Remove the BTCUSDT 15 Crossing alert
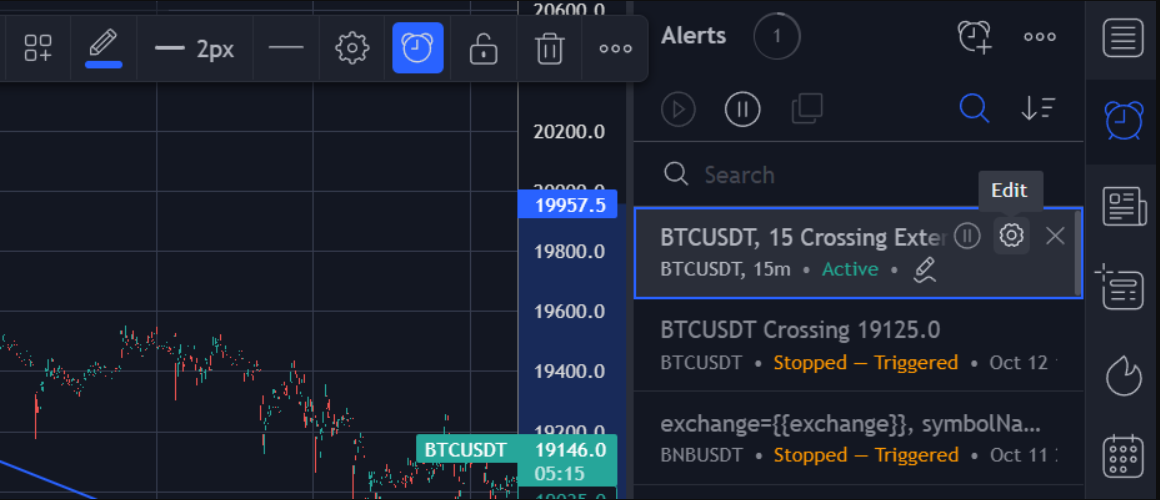Screen dimensions: 1160x500 tap(1055, 236)
